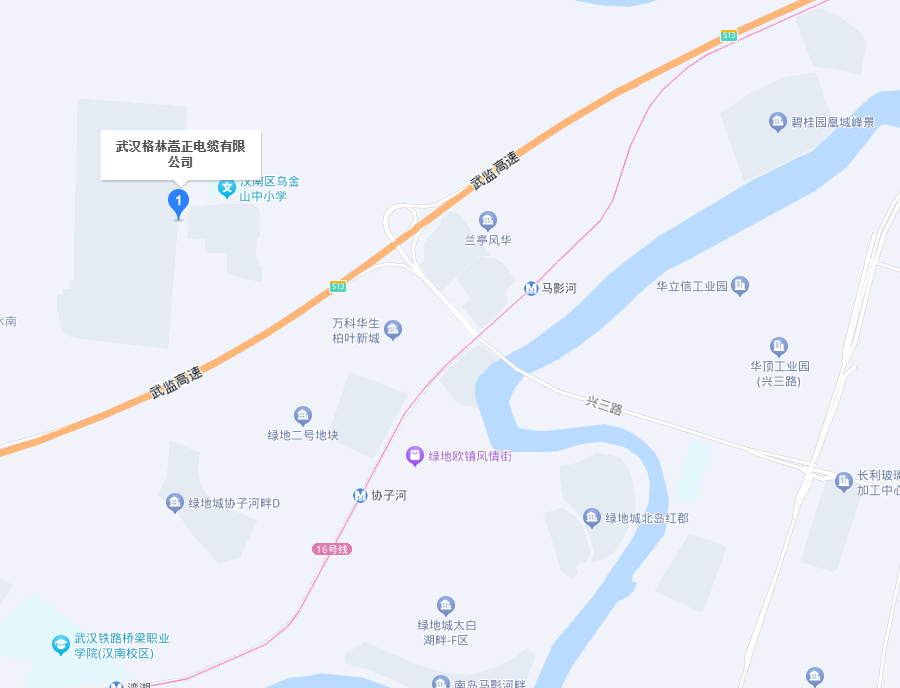900x688 pixels.
Task: Select the 协子河 metro station marker
Action: pos(360,495)
